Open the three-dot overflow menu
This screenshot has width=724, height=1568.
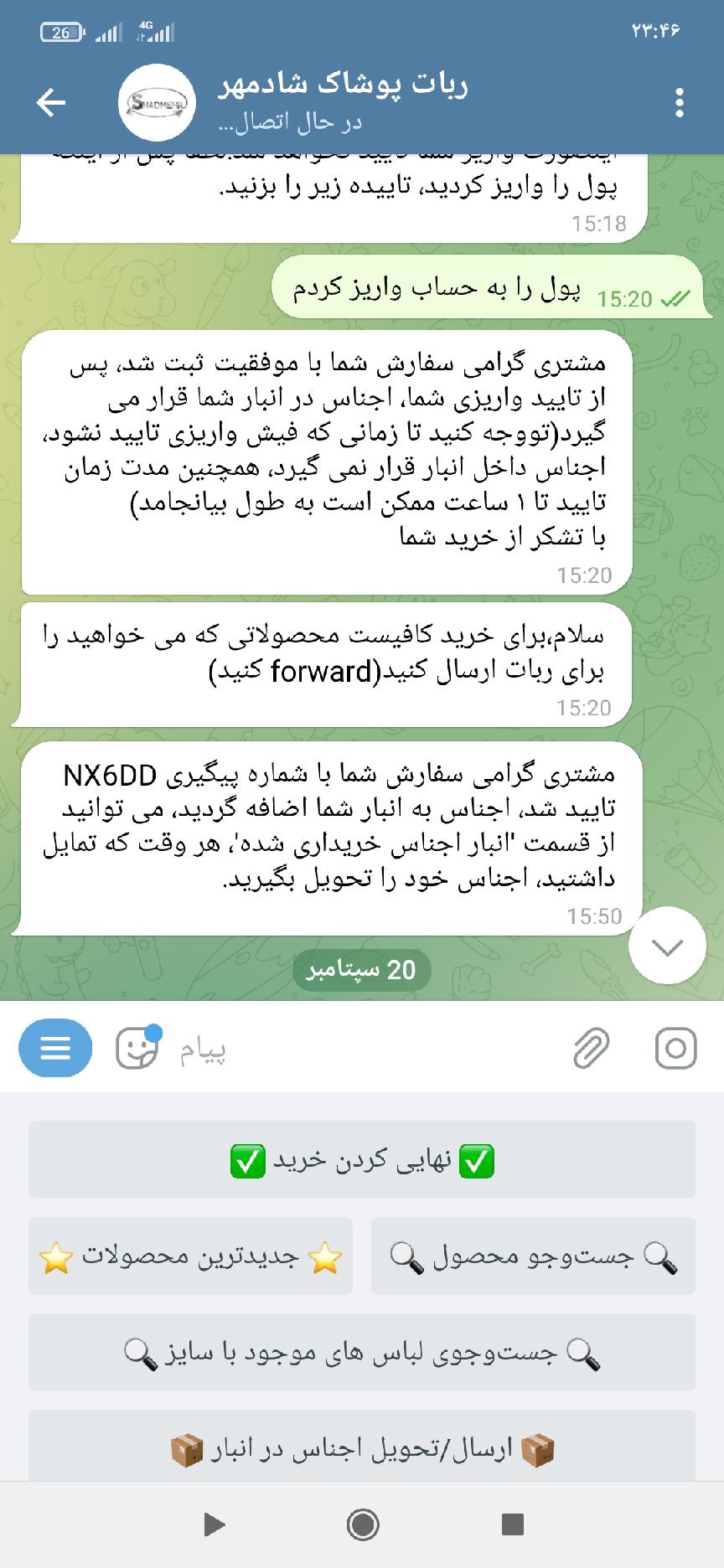(x=680, y=103)
